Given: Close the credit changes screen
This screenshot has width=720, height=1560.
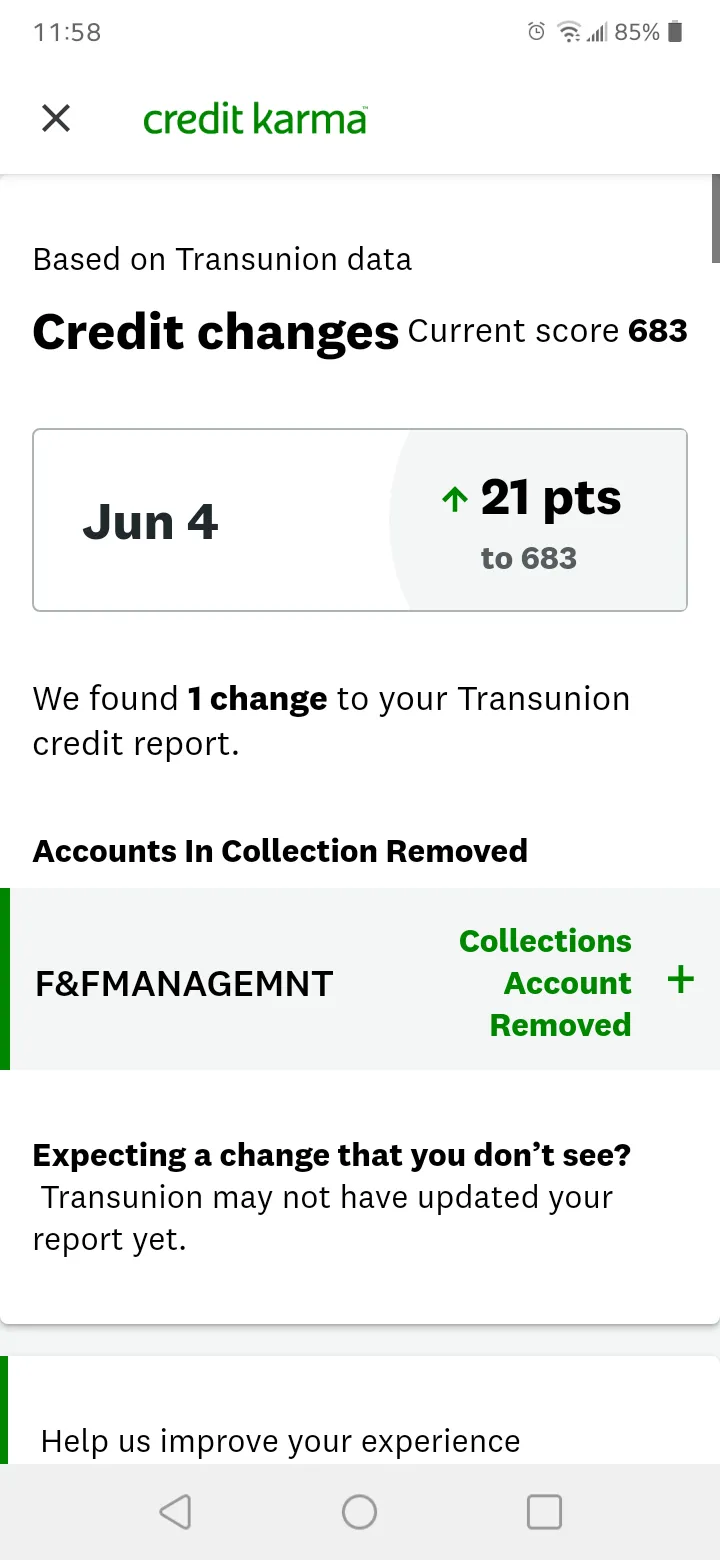Looking at the screenshot, I should click(x=56, y=119).
